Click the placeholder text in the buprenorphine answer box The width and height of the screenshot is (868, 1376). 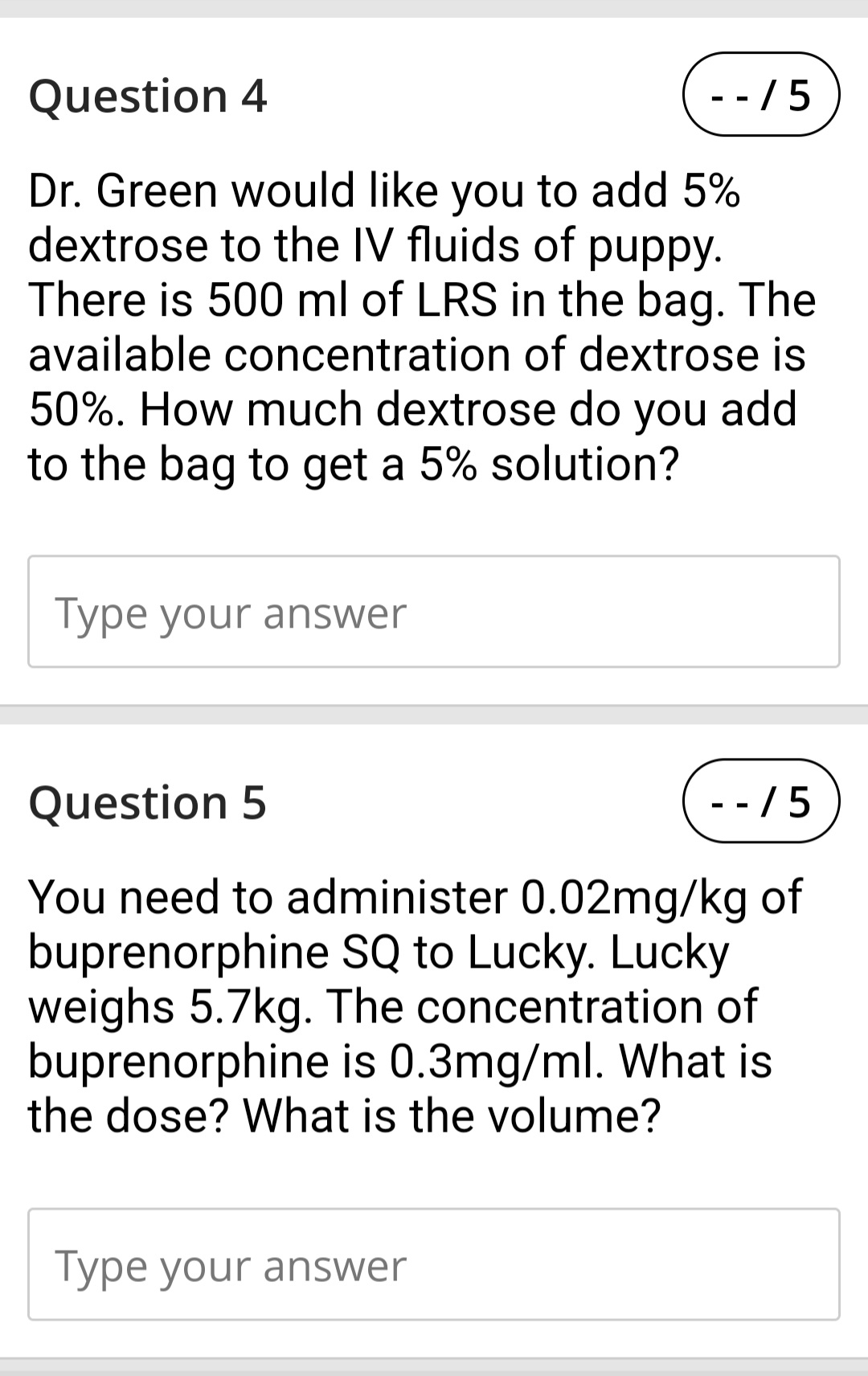coord(227,1266)
